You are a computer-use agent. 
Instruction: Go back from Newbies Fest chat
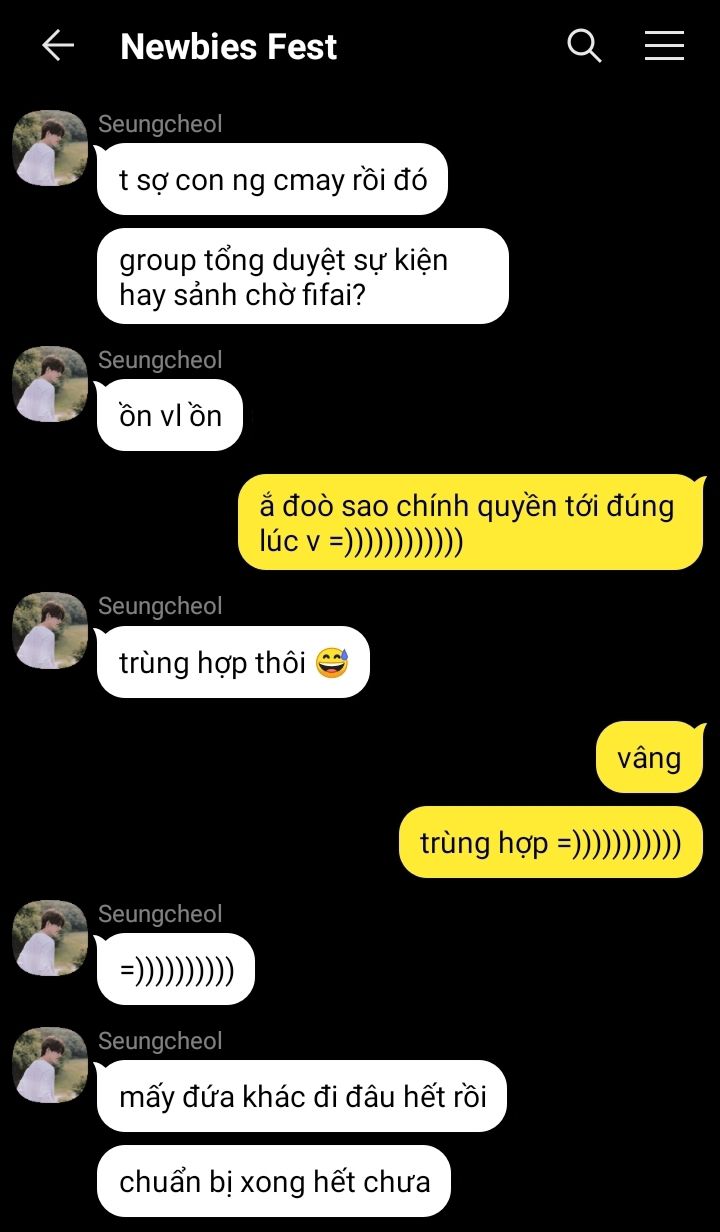coord(58,46)
